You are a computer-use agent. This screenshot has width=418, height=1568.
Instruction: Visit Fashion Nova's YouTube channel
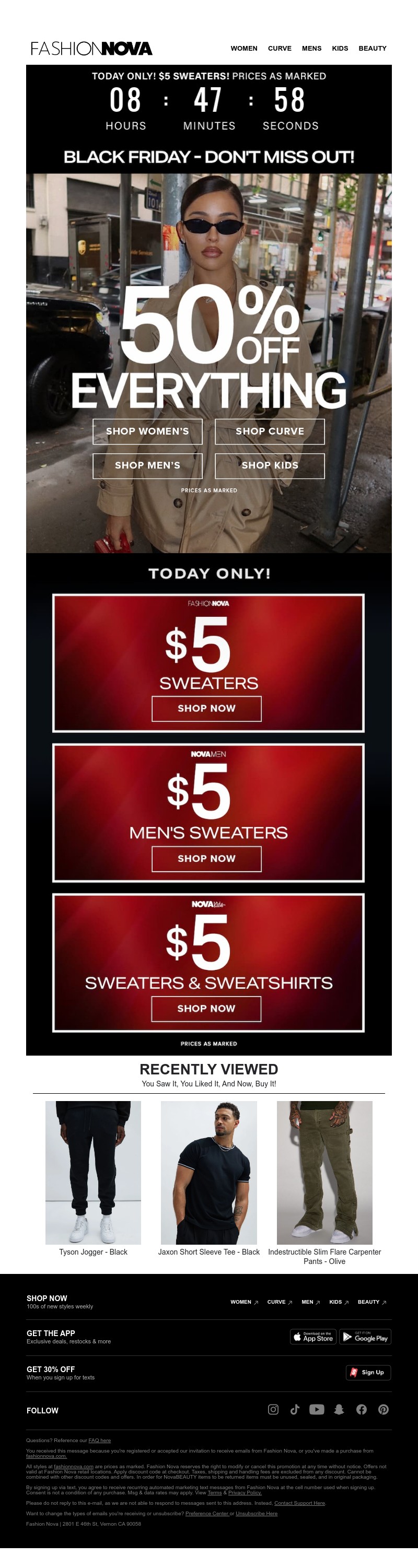[317, 1409]
